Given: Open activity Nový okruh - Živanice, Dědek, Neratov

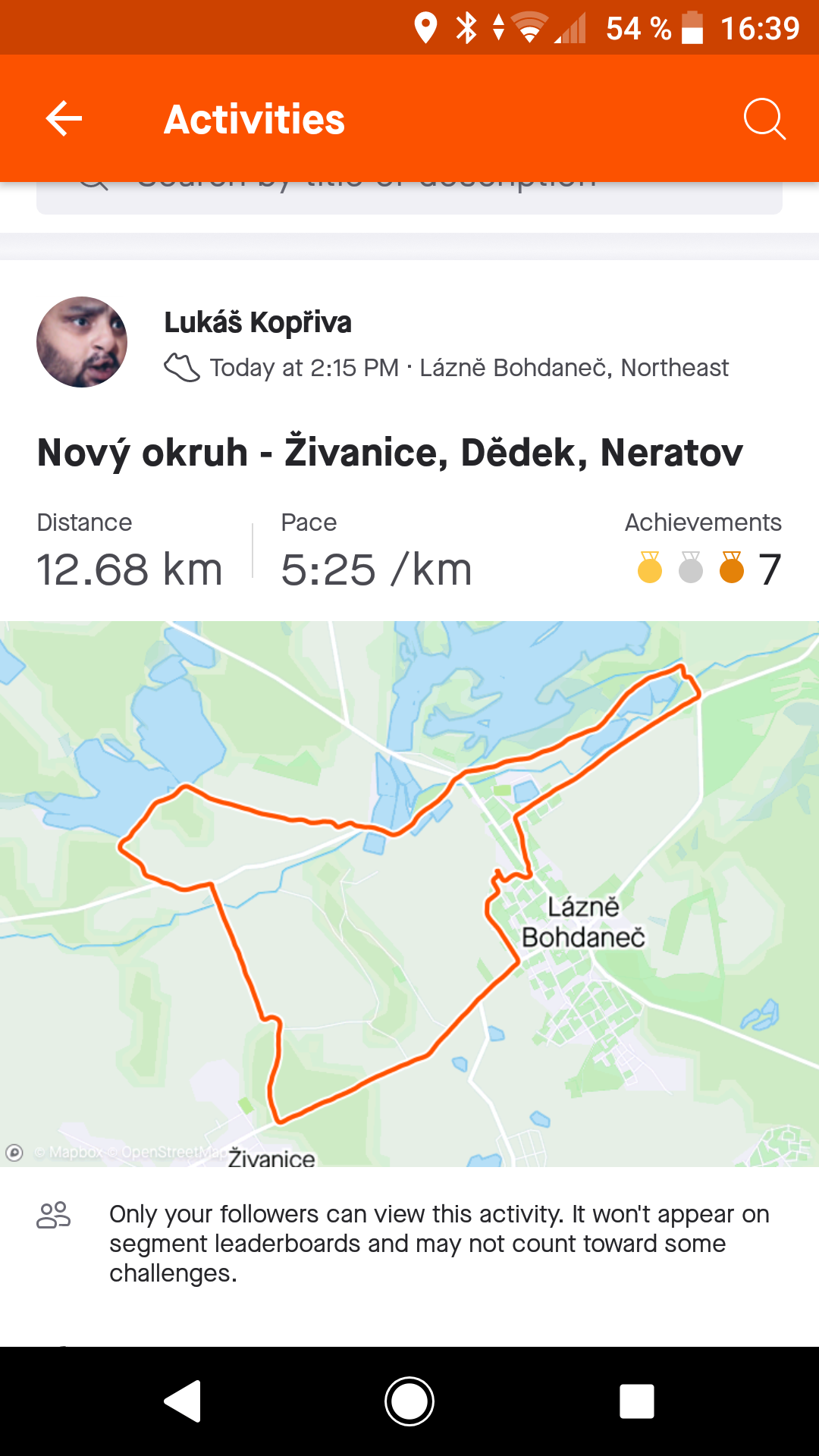Looking at the screenshot, I should click(390, 453).
